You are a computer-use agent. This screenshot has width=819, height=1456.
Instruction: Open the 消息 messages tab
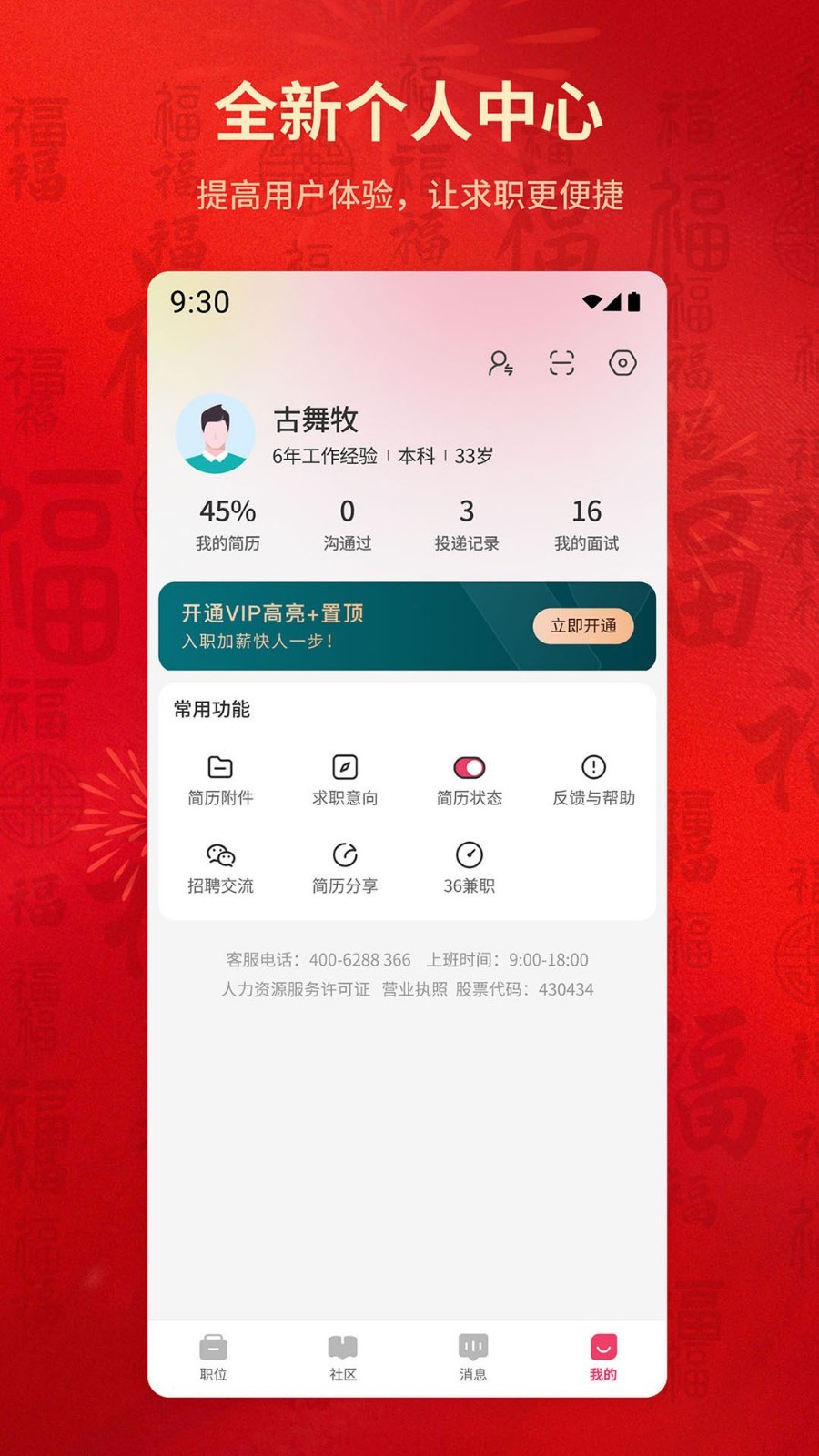(x=472, y=1355)
